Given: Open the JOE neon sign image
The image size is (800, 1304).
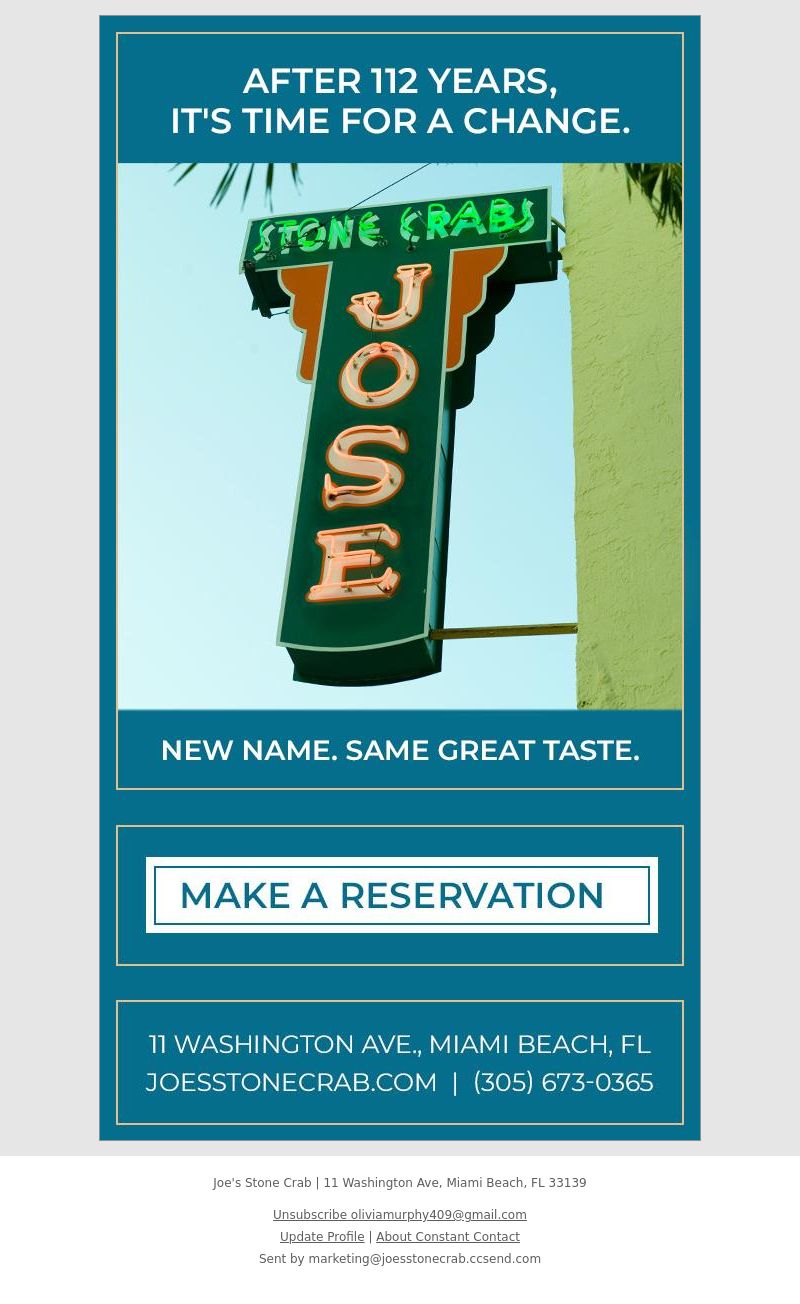Looking at the screenshot, I should pyautogui.click(x=400, y=436).
